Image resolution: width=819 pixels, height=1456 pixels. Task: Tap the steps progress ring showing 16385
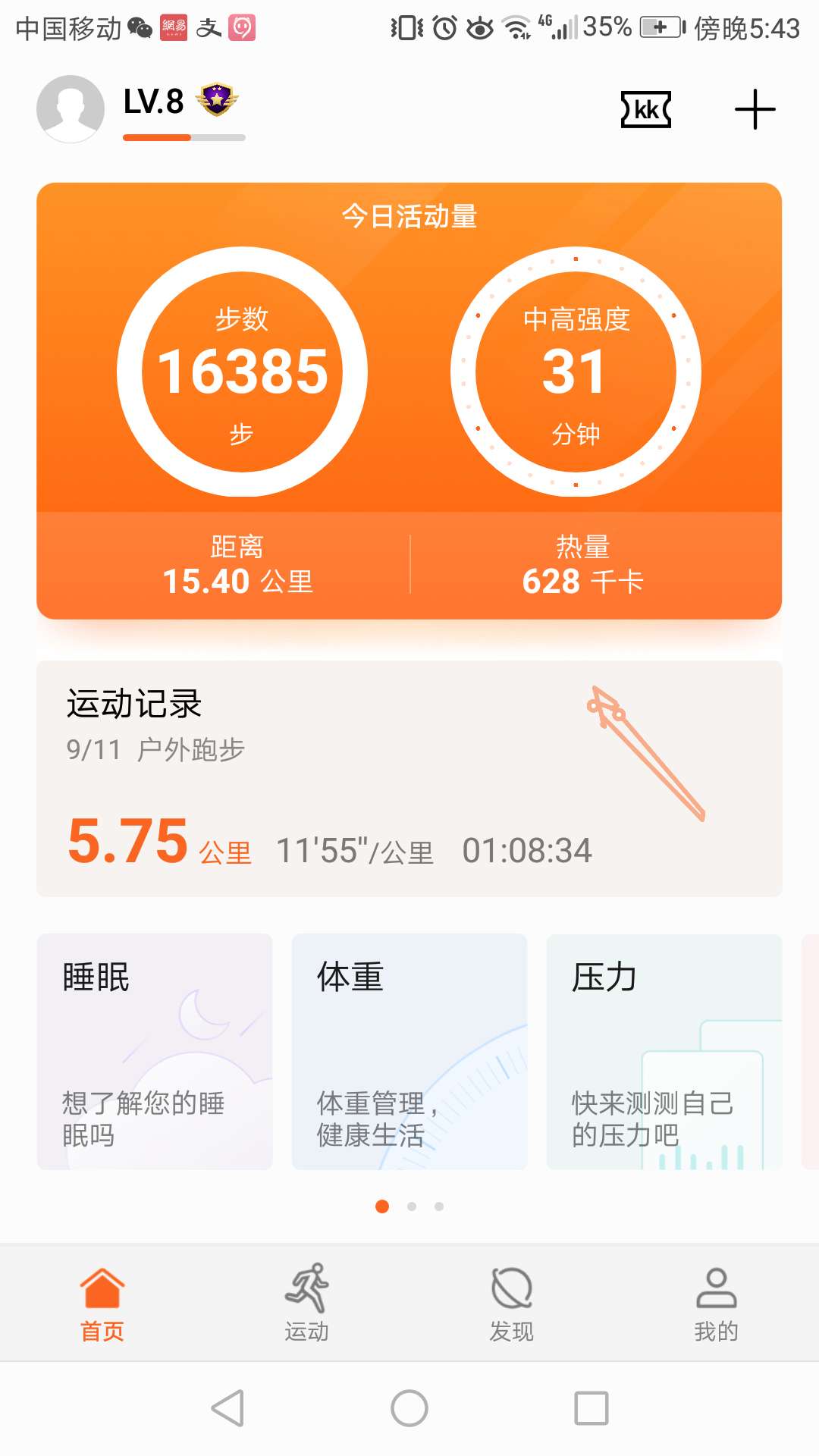point(244,372)
